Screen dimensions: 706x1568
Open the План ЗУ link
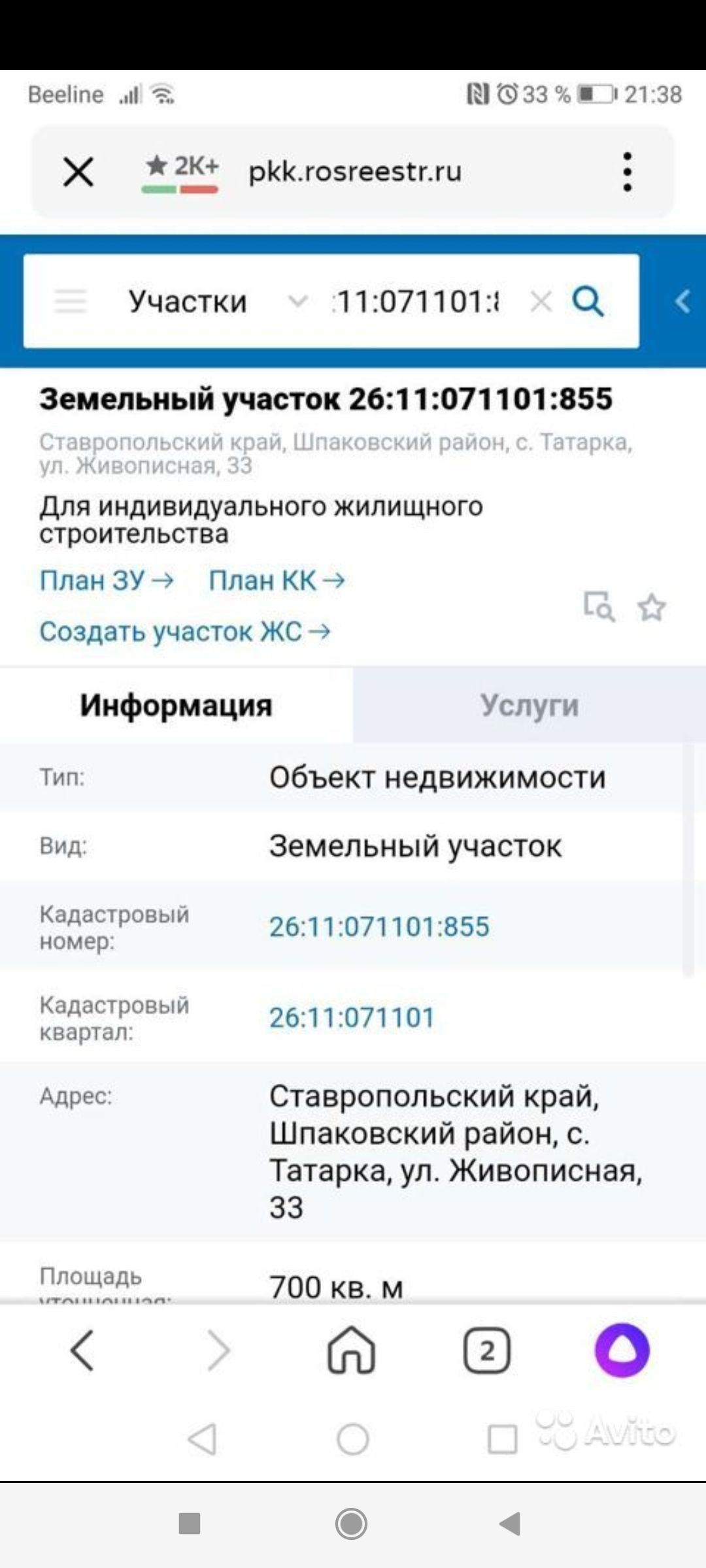point(107,580)
